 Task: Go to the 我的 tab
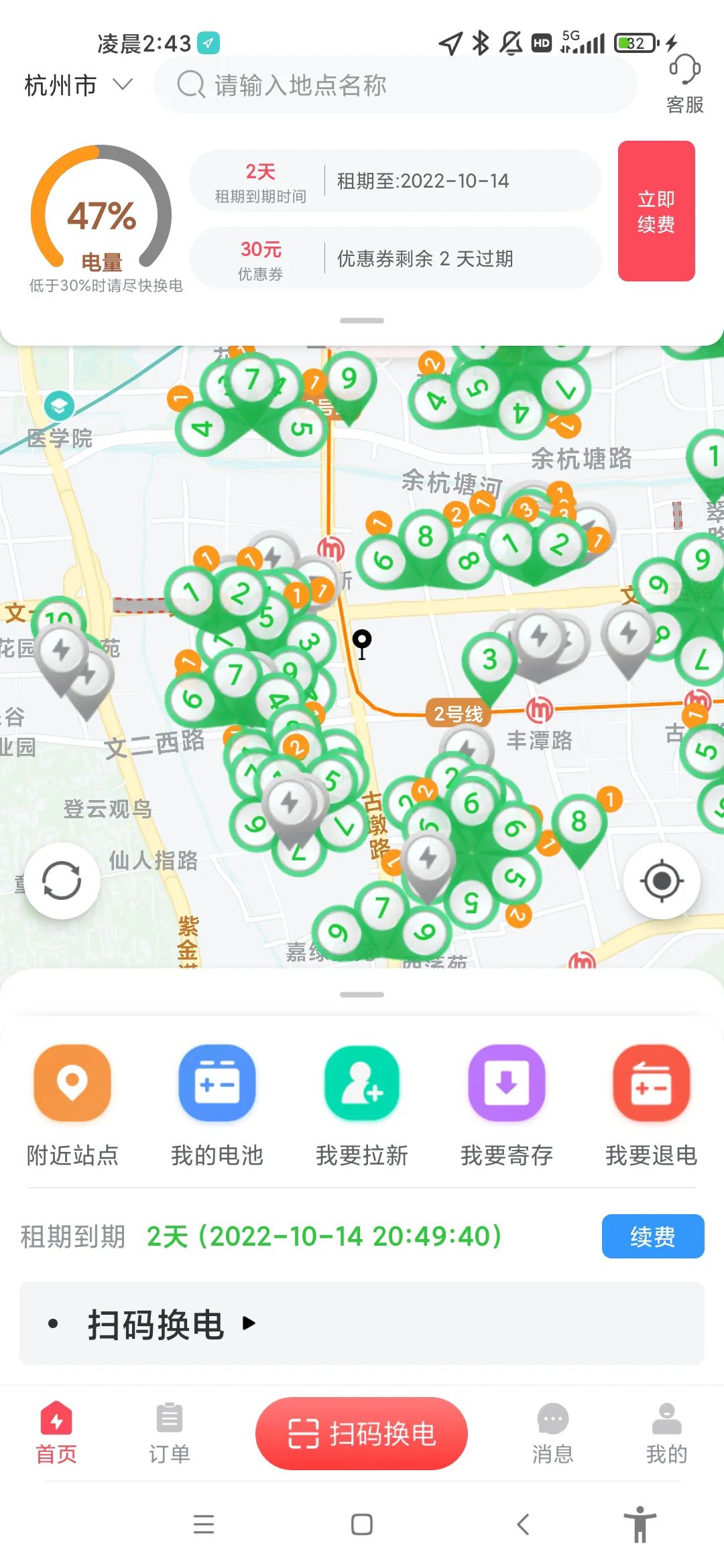point(666,1434)
